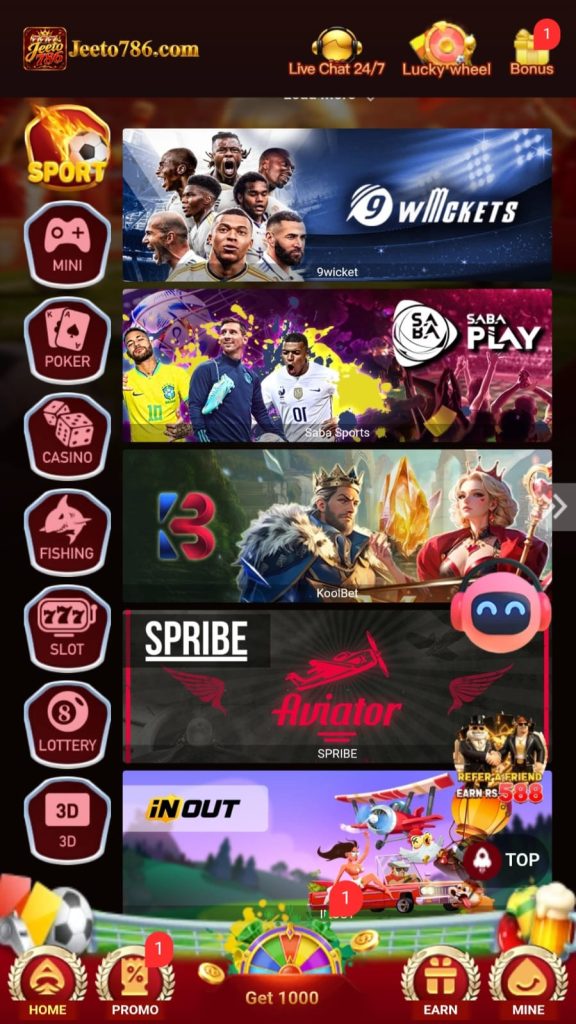576x1024 pixels.
Task: Open the KoolBet banner
Action: (337, 526)
